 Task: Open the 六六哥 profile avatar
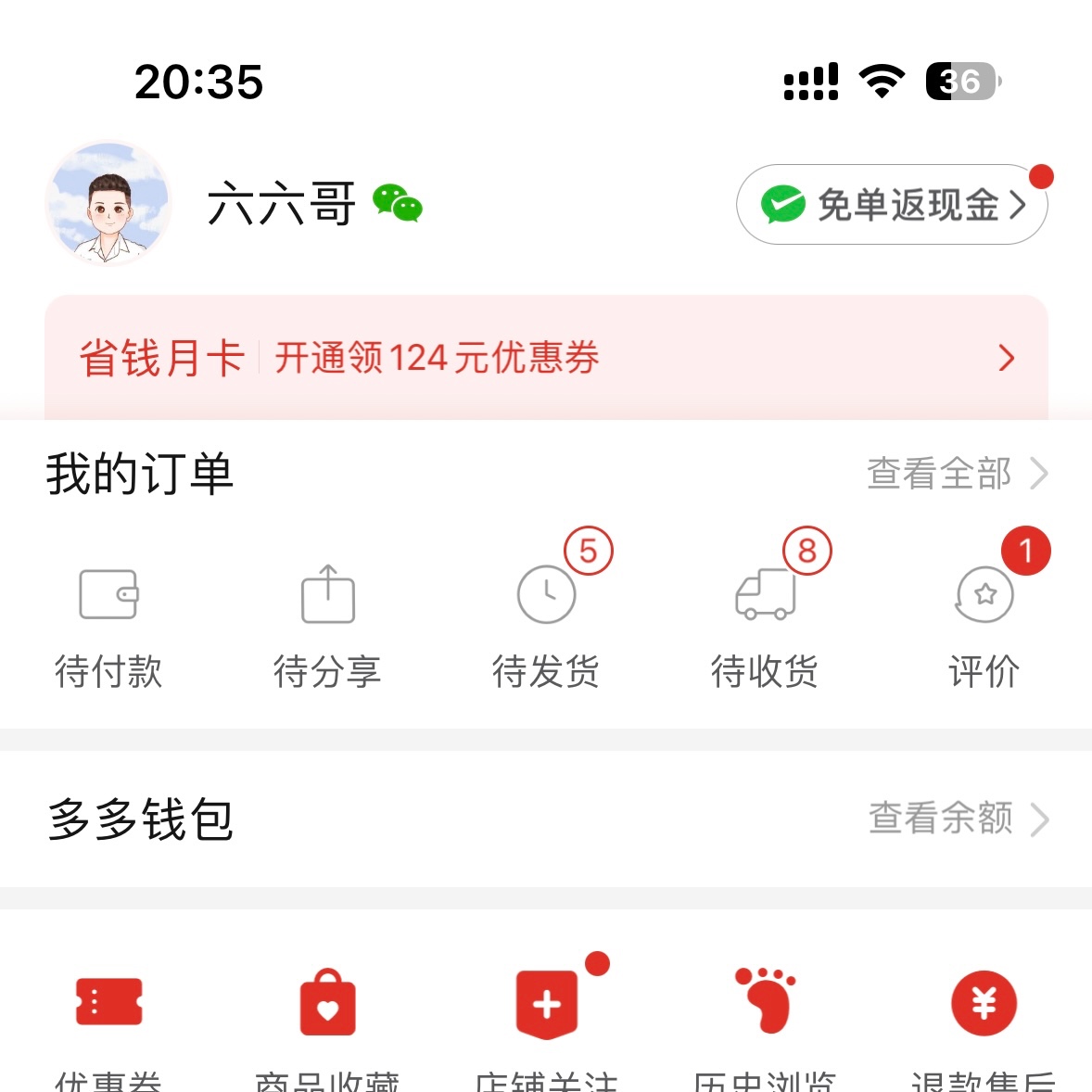click(108, 204)
